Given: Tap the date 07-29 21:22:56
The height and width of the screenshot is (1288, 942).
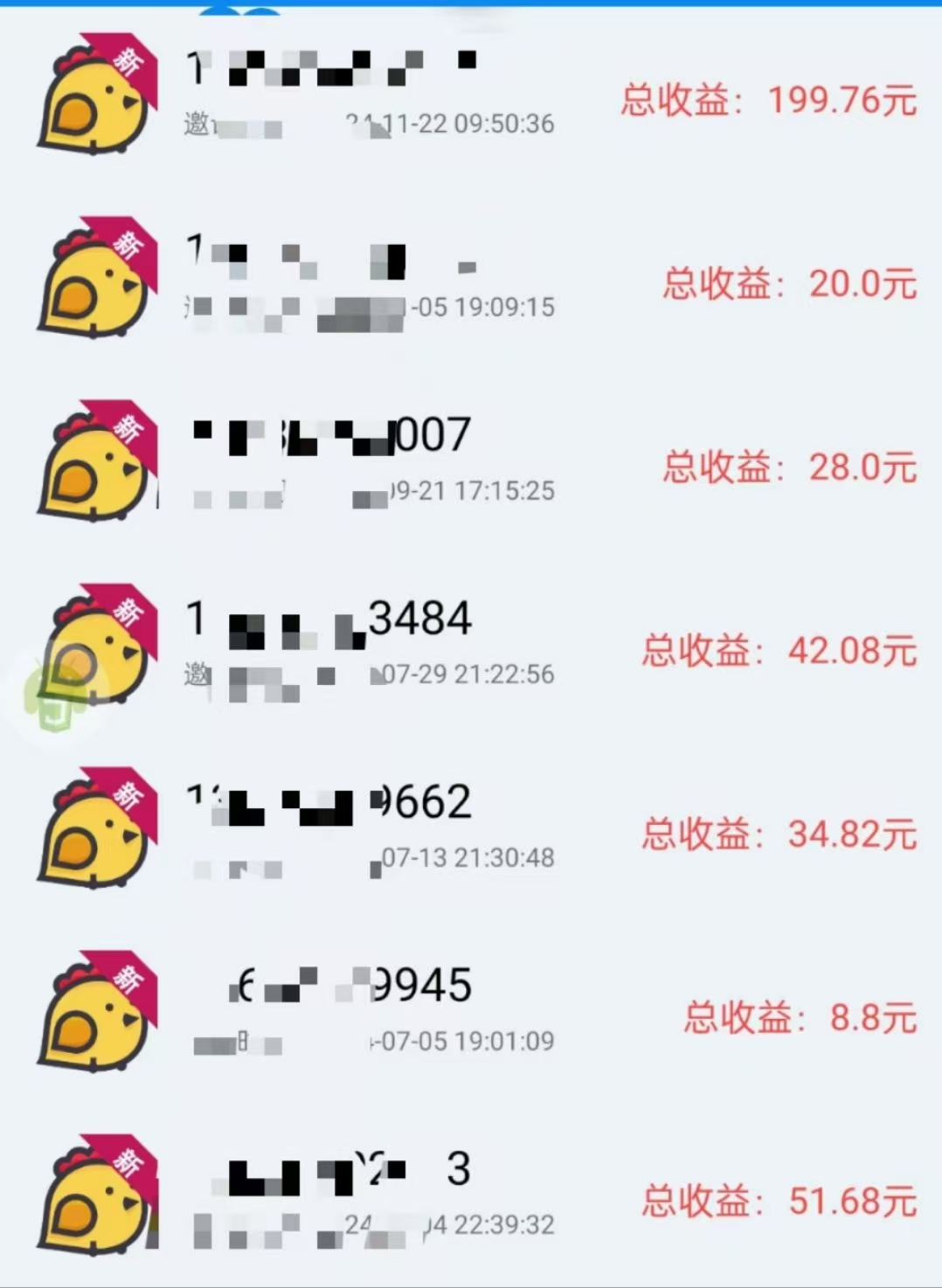Looking at the screenshot, I should (463, 675).
